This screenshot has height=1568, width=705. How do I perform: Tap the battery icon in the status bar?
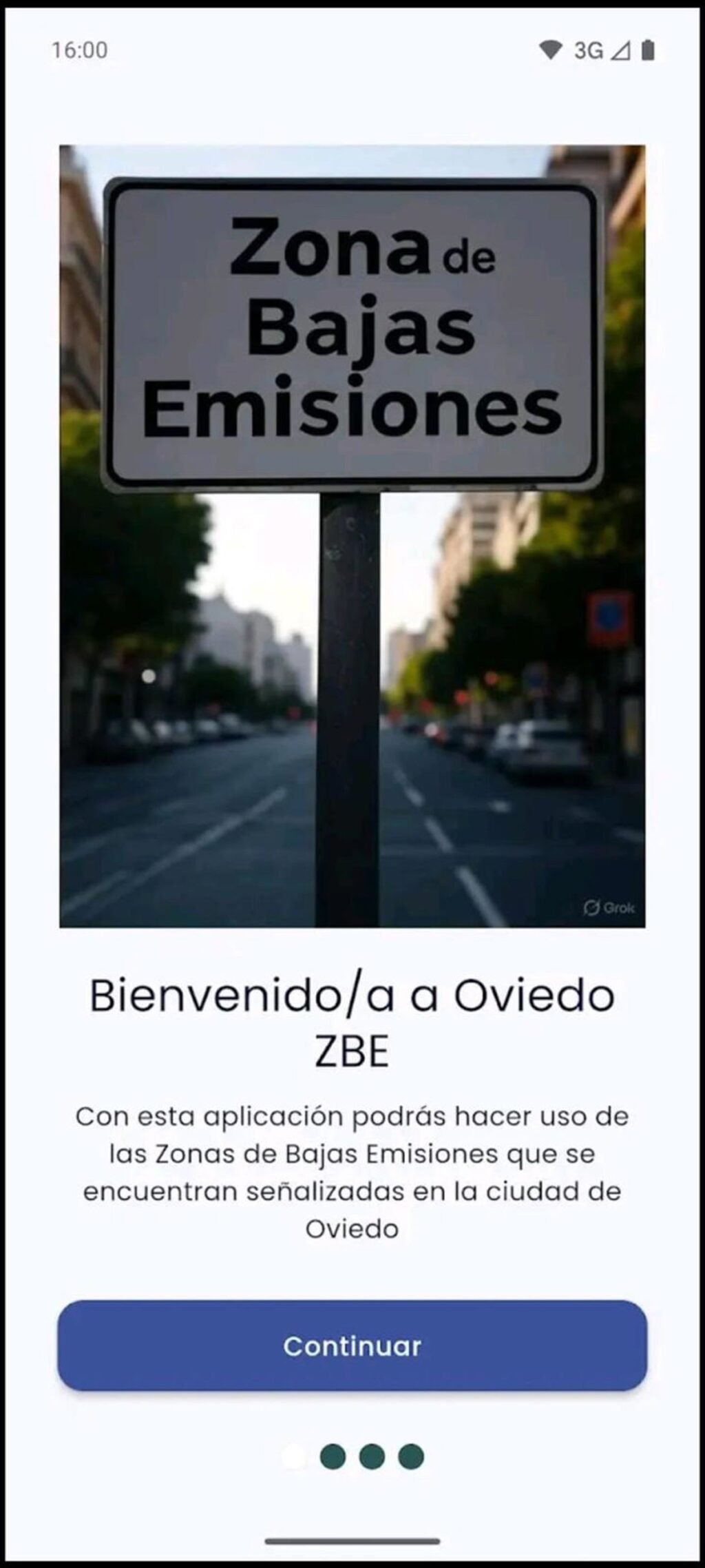[x=648, y=48]
